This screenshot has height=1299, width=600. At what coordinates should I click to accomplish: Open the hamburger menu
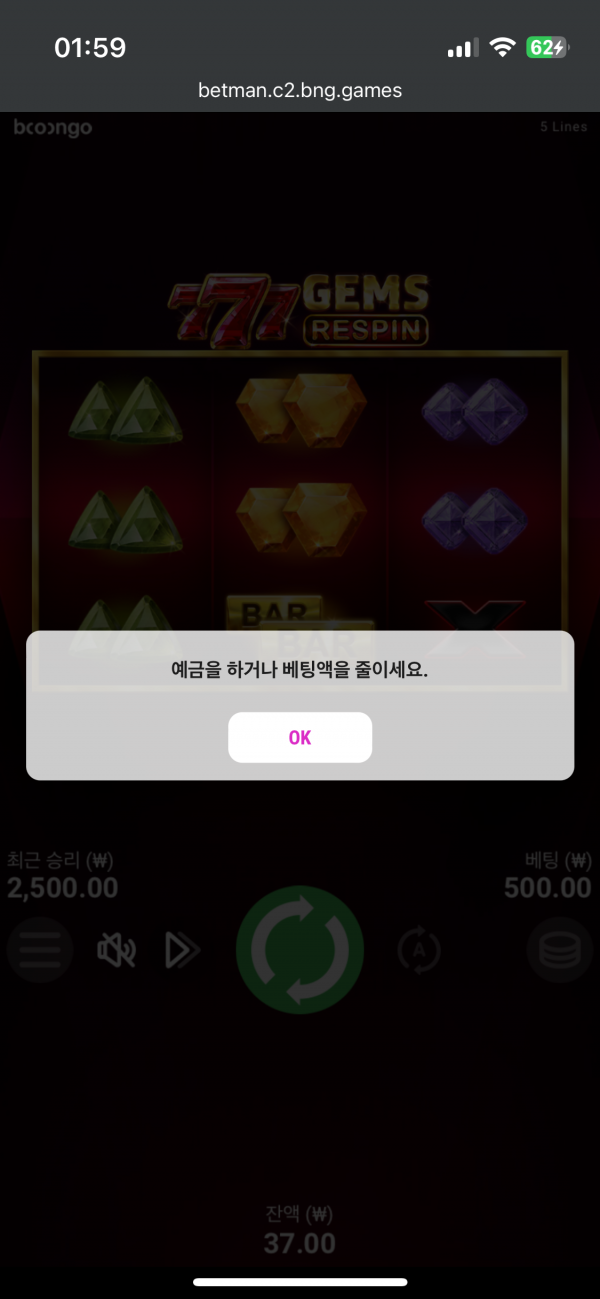40,950
